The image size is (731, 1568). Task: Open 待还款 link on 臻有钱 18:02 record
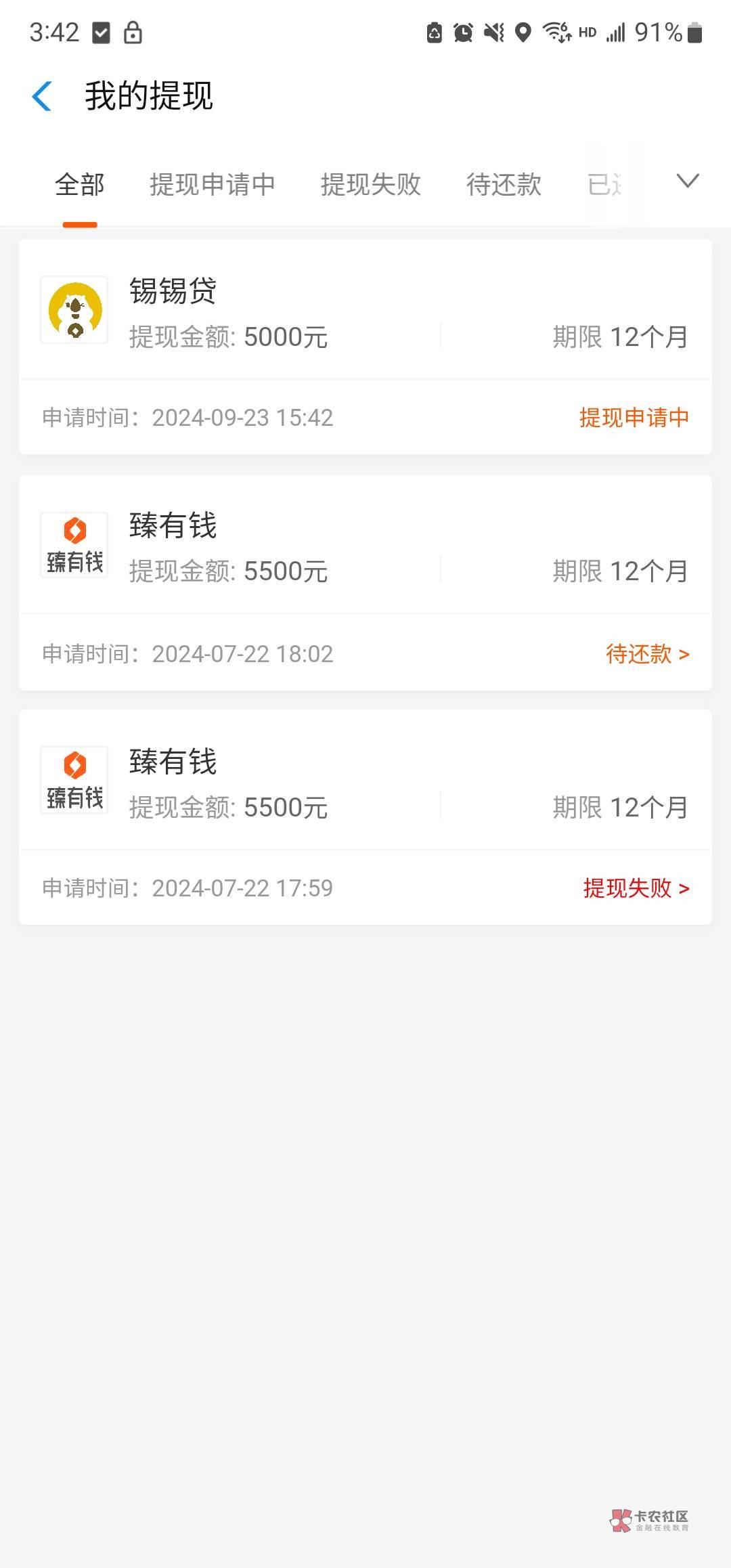(x=648, y=654)
